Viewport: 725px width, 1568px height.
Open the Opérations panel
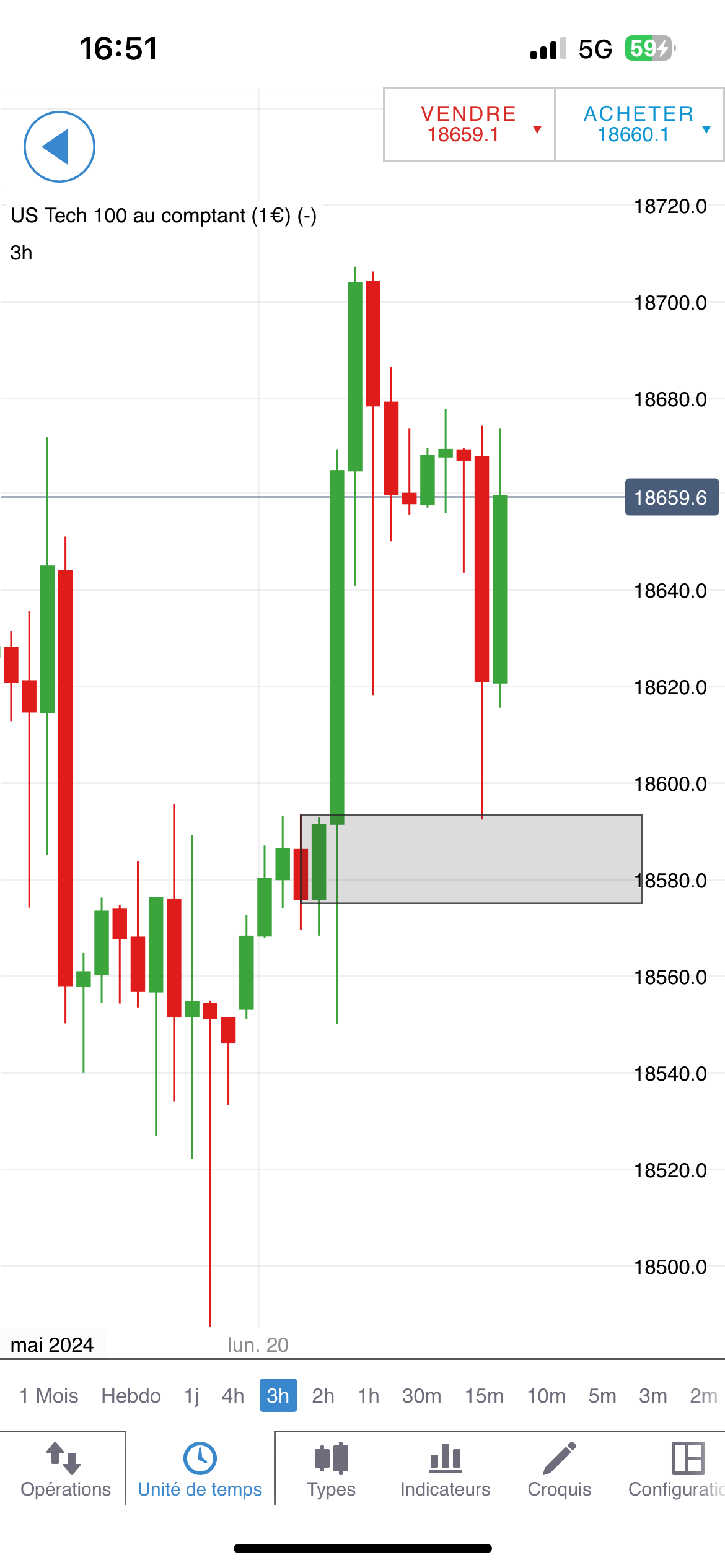point(65,1469)
